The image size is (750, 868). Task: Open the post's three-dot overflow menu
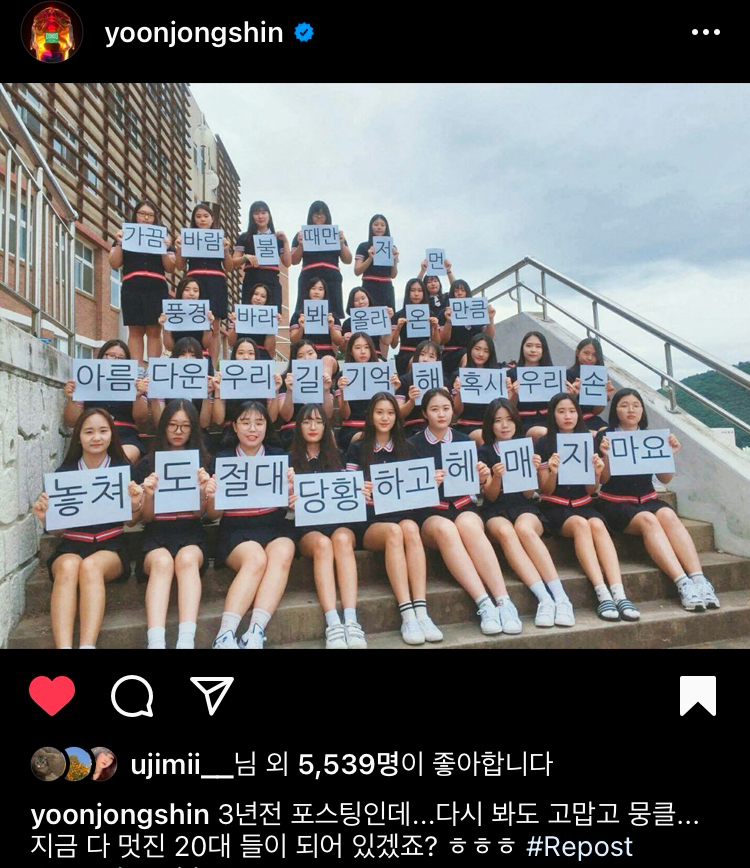click(x=705, y=32)
